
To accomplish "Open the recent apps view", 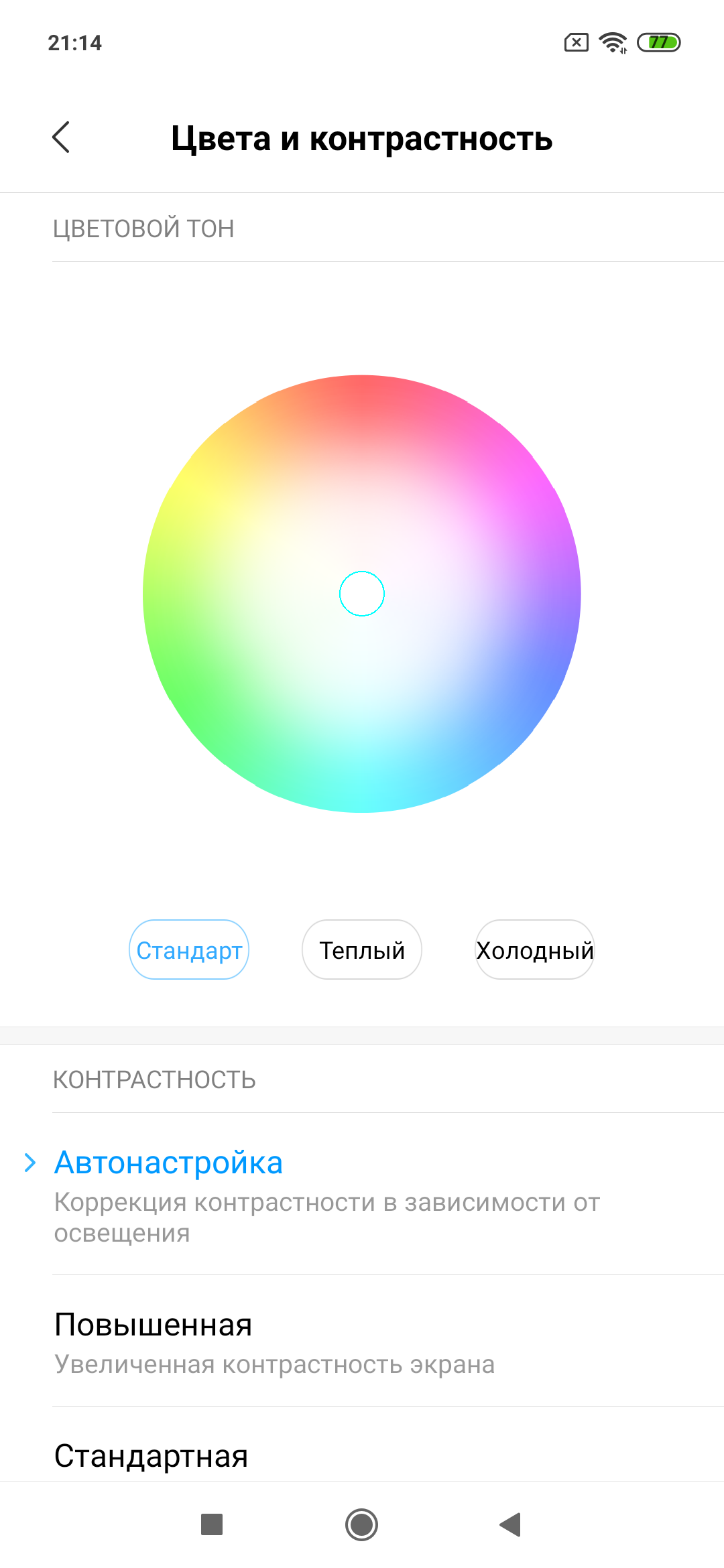I will pos(212,1525).
